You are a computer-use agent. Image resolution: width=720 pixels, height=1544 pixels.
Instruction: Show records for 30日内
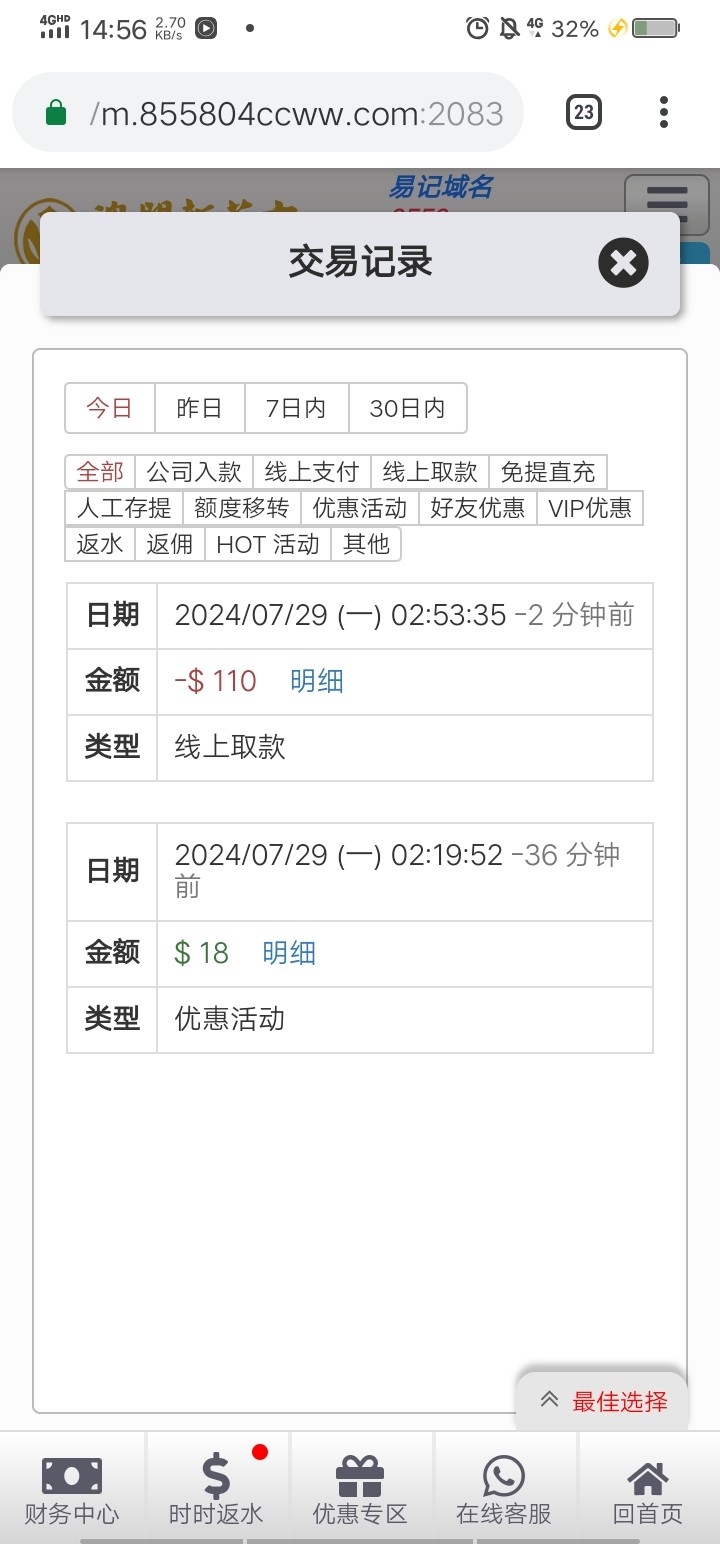(407, 408)
